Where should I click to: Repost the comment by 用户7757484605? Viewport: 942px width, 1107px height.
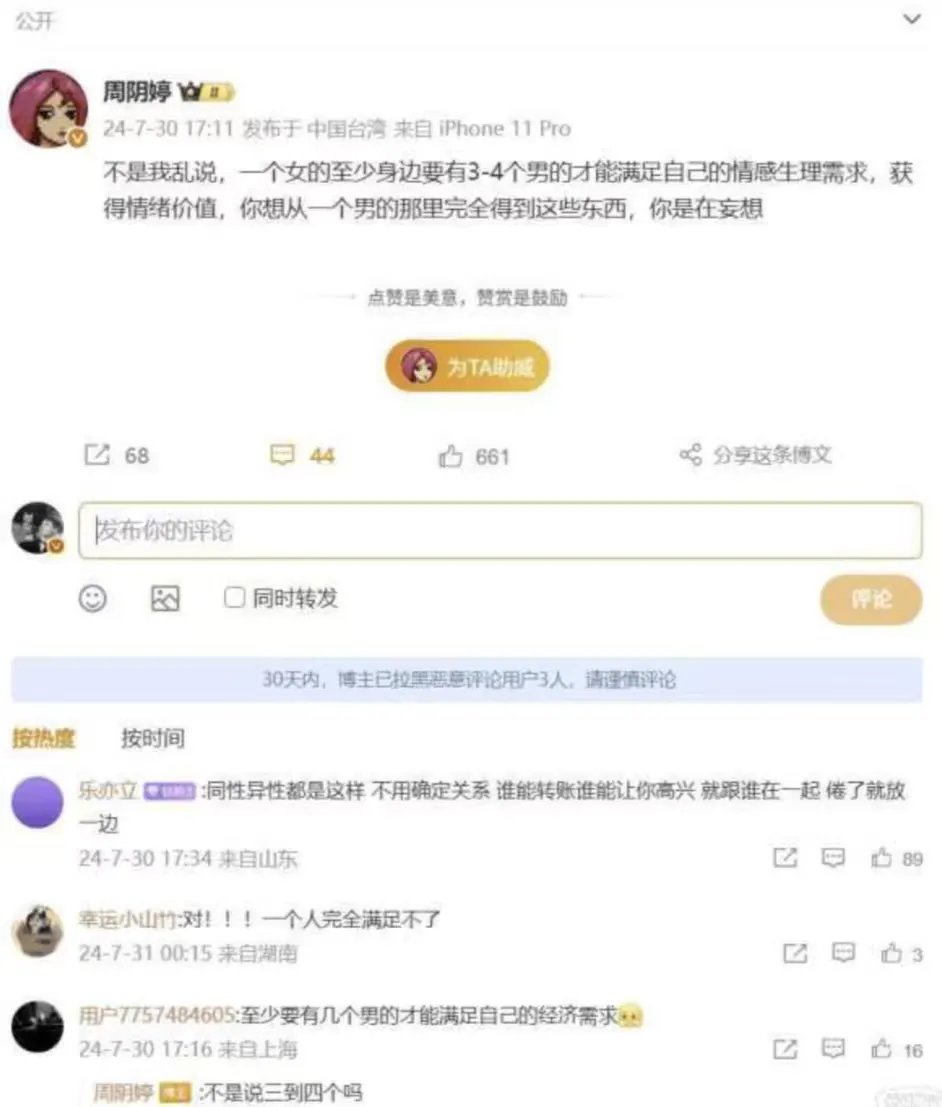786,1049
